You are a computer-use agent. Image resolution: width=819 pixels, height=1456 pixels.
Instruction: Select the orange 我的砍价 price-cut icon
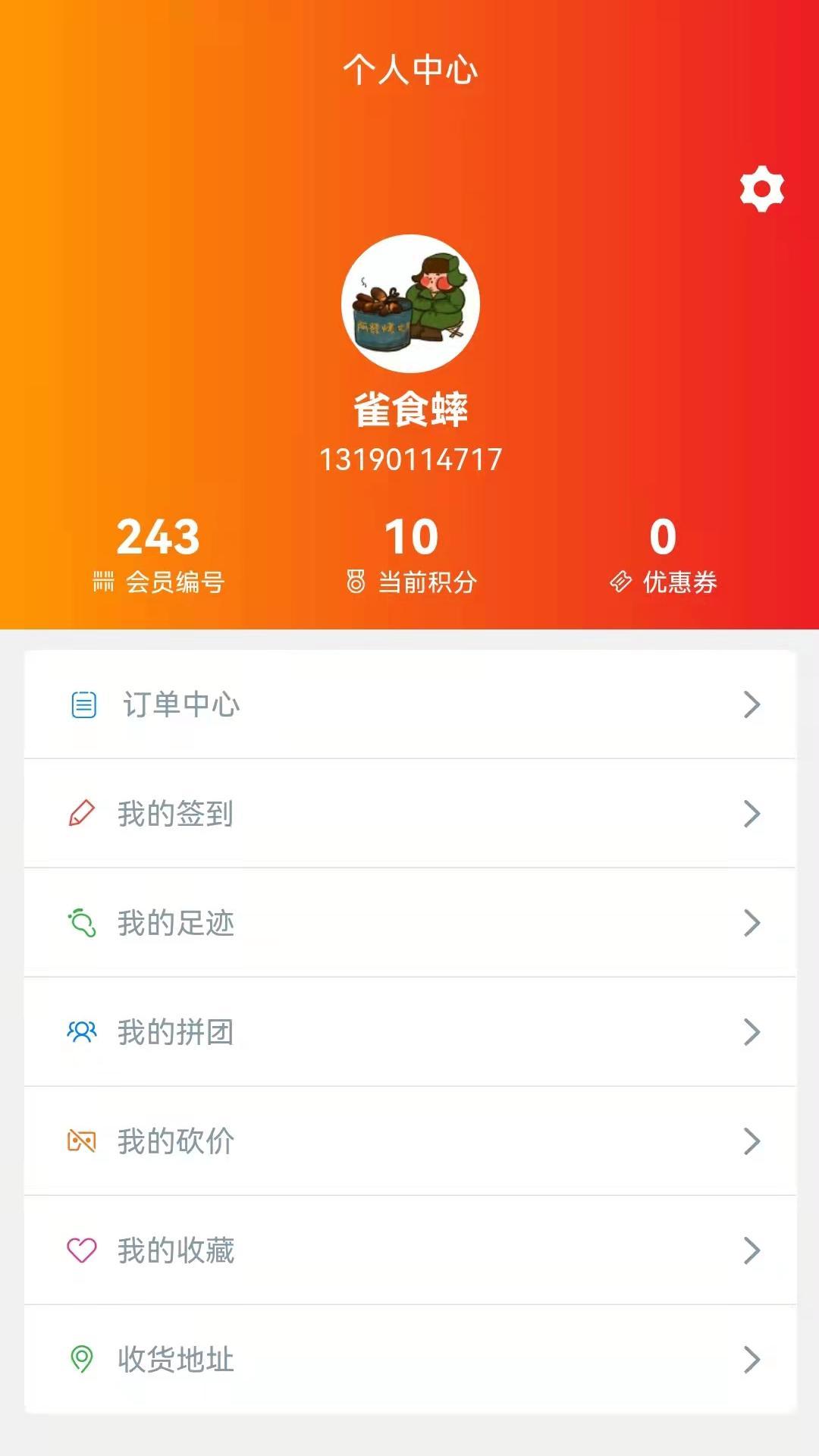83,1141
